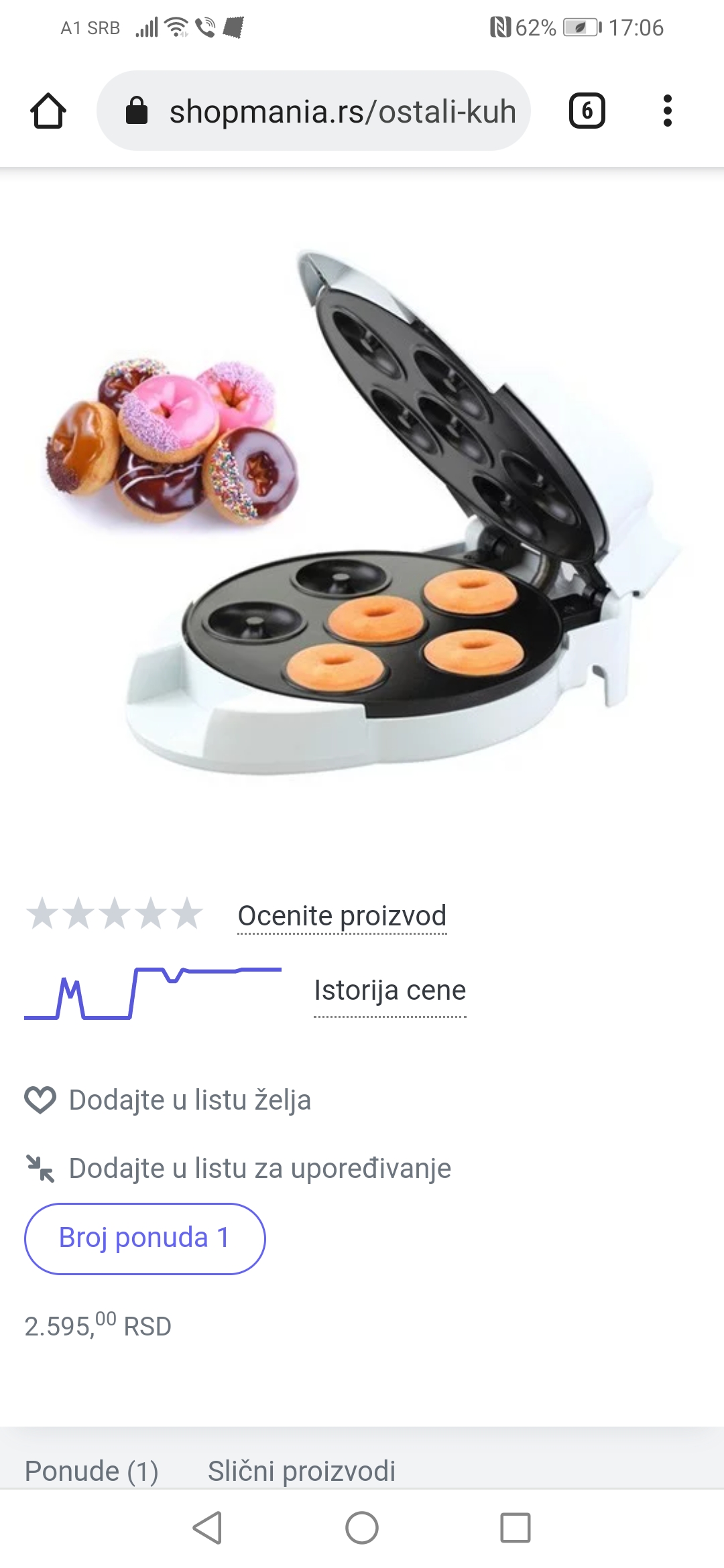
Task: Switch to the Slični proizvodi tab
Action: pos(302,1471)
